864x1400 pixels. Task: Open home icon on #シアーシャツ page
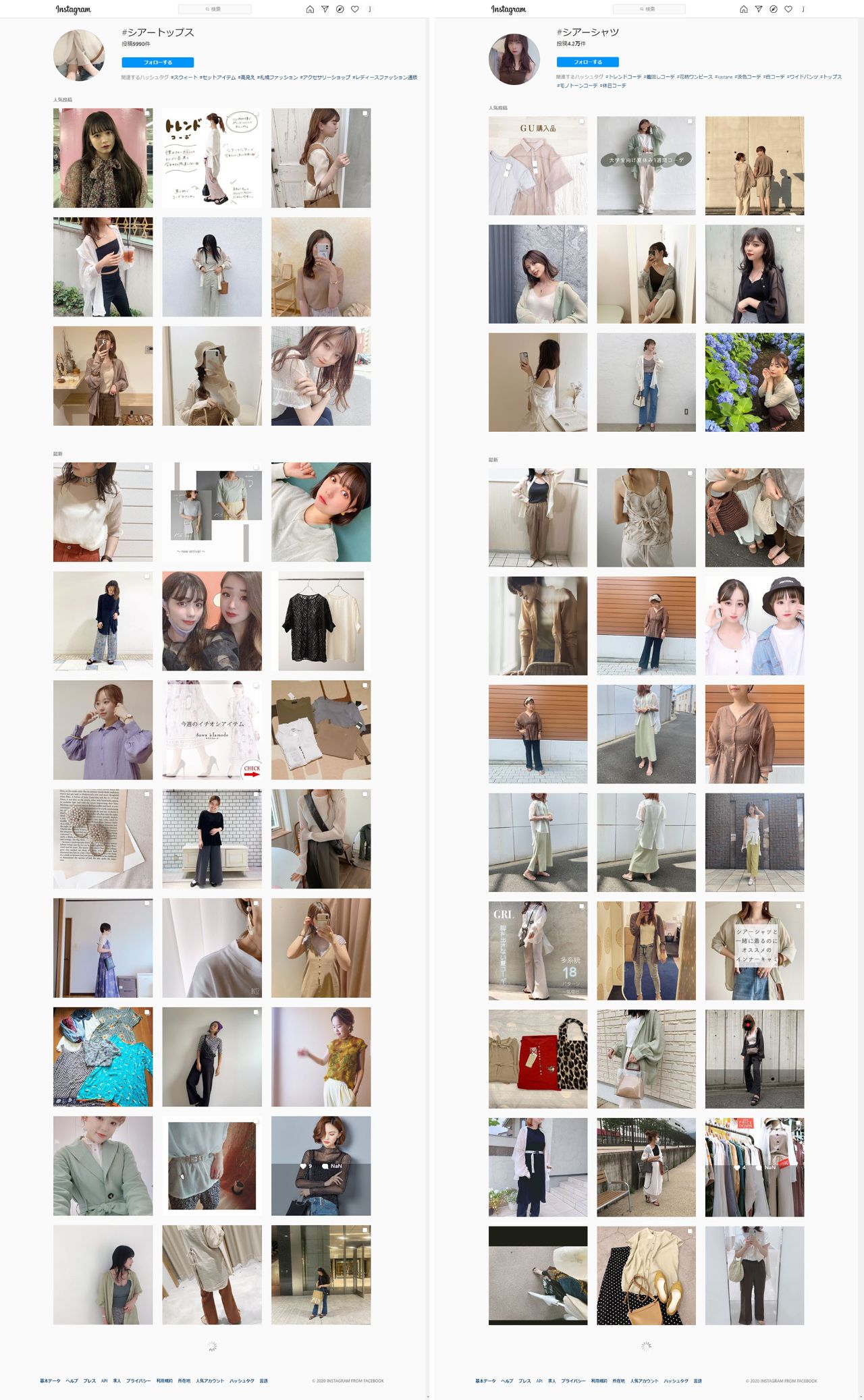point(743,9)
